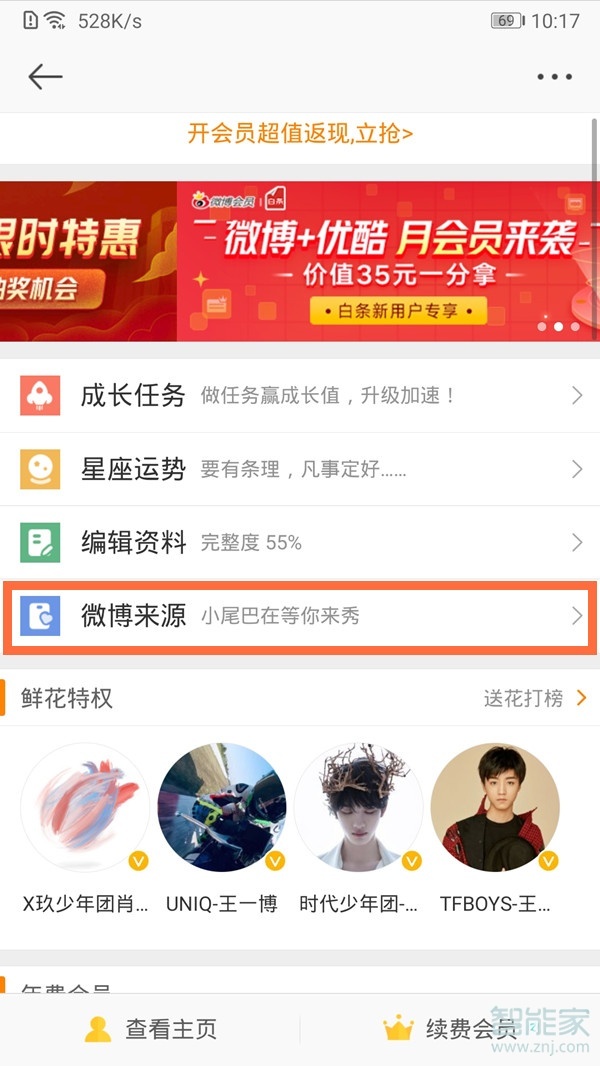The width and height of the screenshot is (600, 1066).
Task: Tap 查看主页 to view homepage
Action: point(150,1029)
